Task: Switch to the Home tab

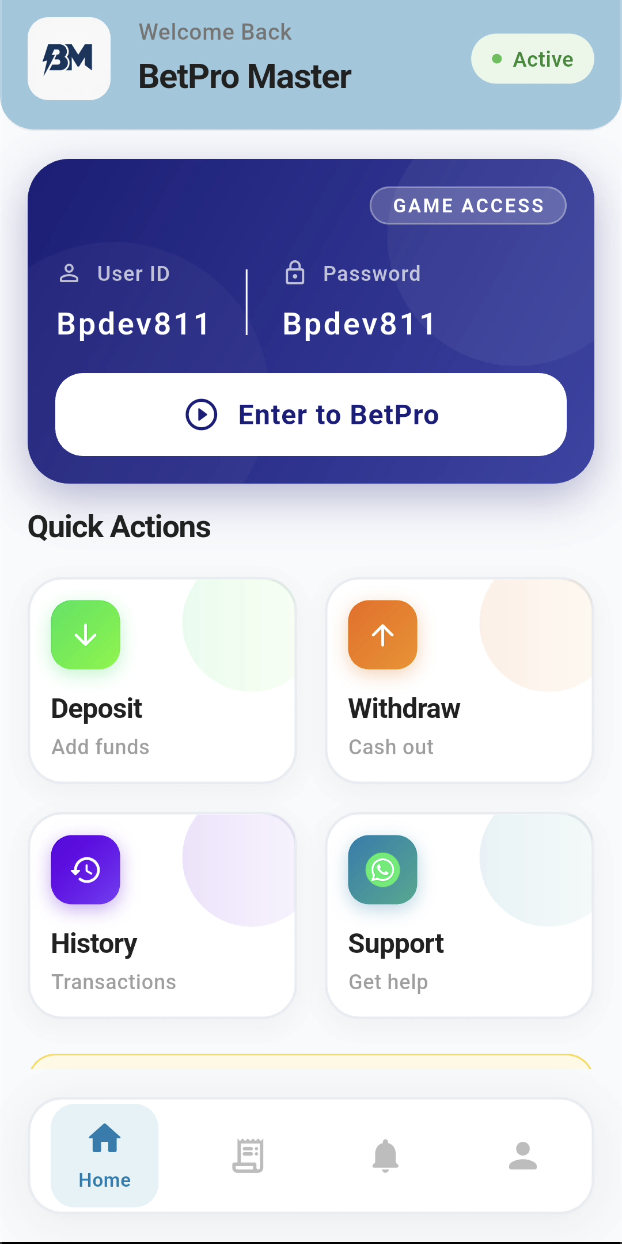Action: (x=105, y=1155)
